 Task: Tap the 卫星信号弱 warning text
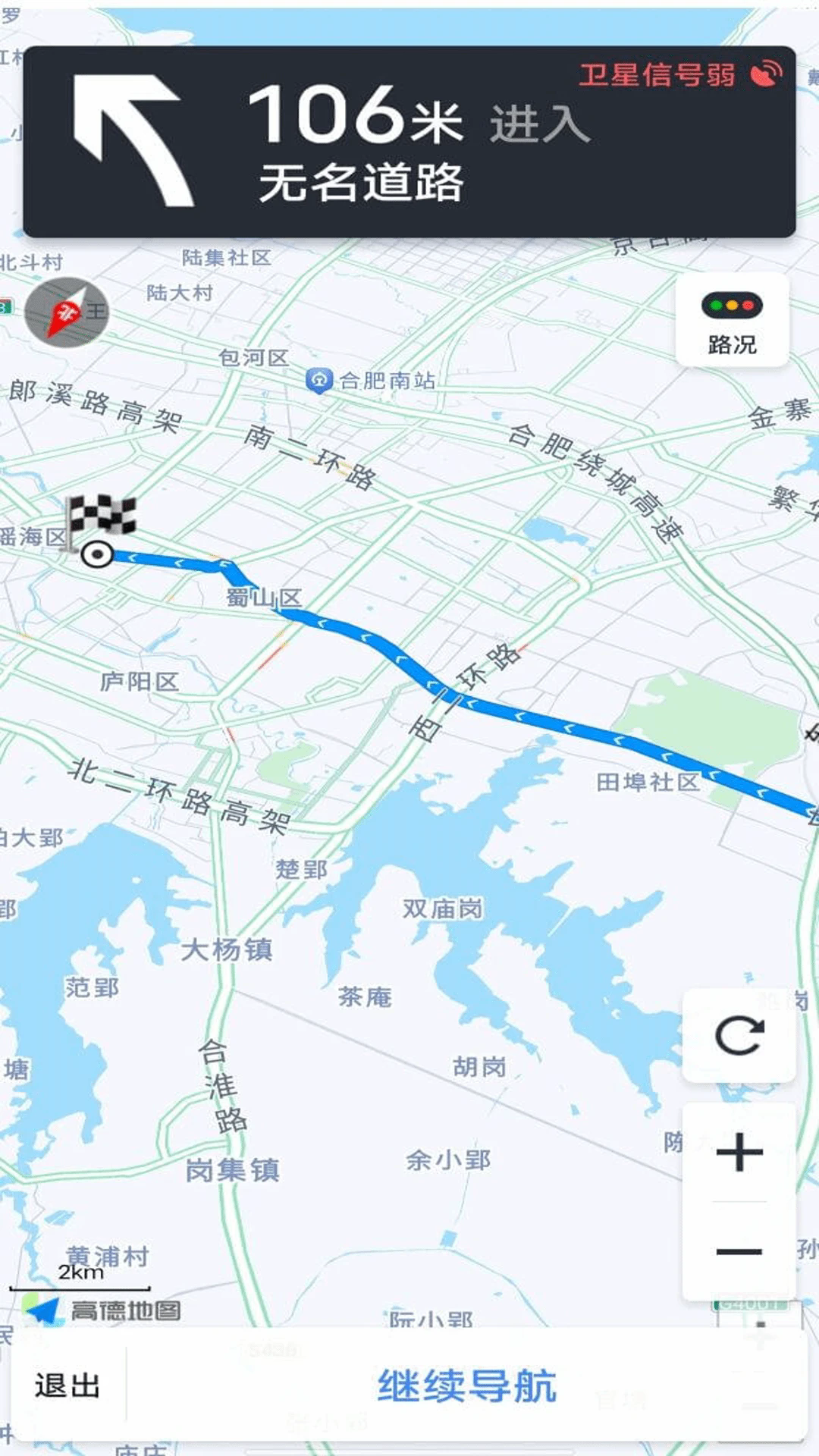pos(658,74)
